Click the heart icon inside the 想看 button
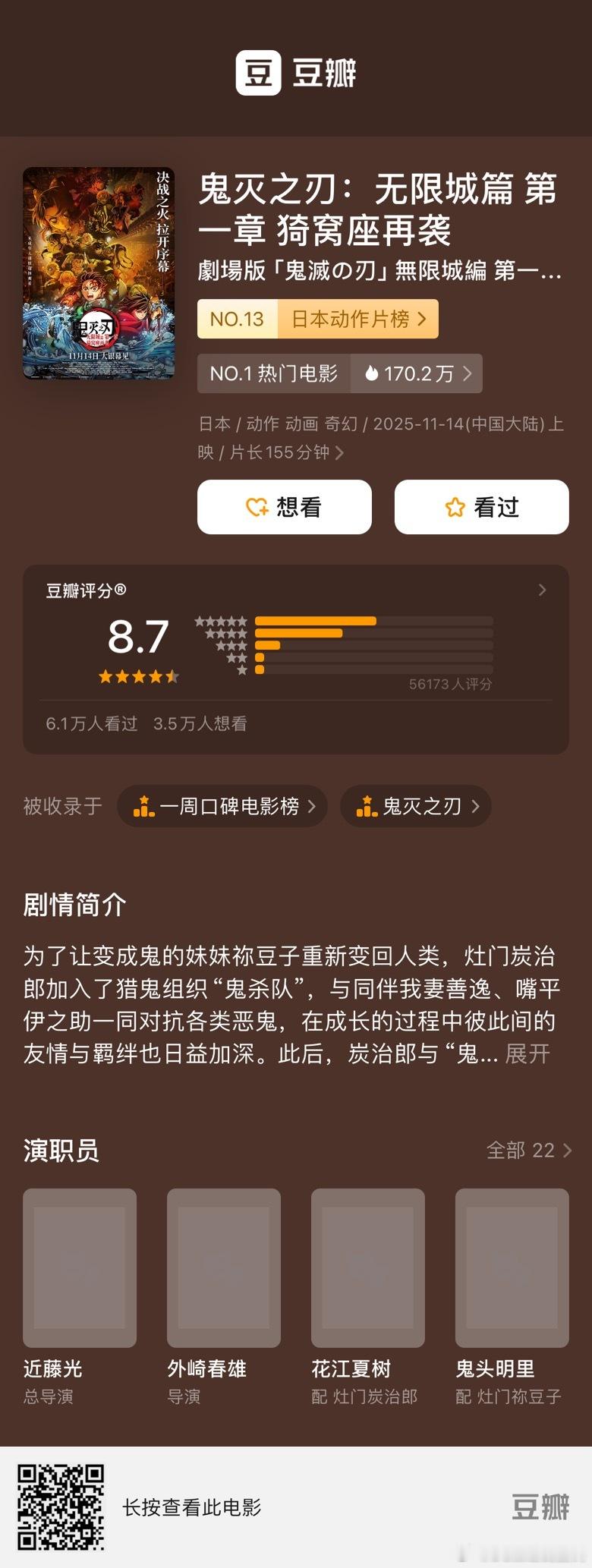This screenshot has height=1568, width=592. (257, 507)
